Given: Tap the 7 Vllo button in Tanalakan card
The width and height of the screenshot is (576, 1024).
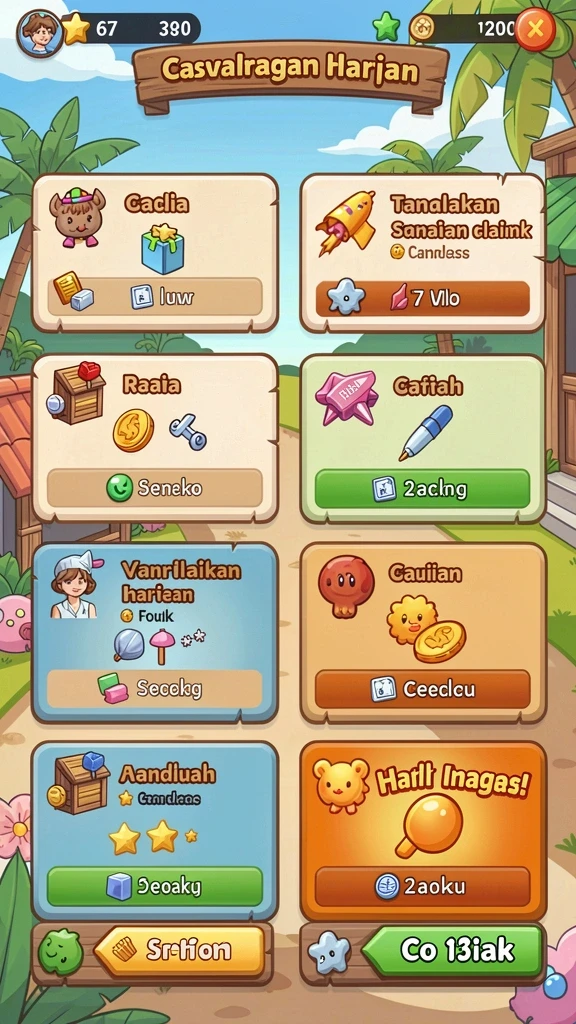Looking at the screenshot, I should 423,298.
